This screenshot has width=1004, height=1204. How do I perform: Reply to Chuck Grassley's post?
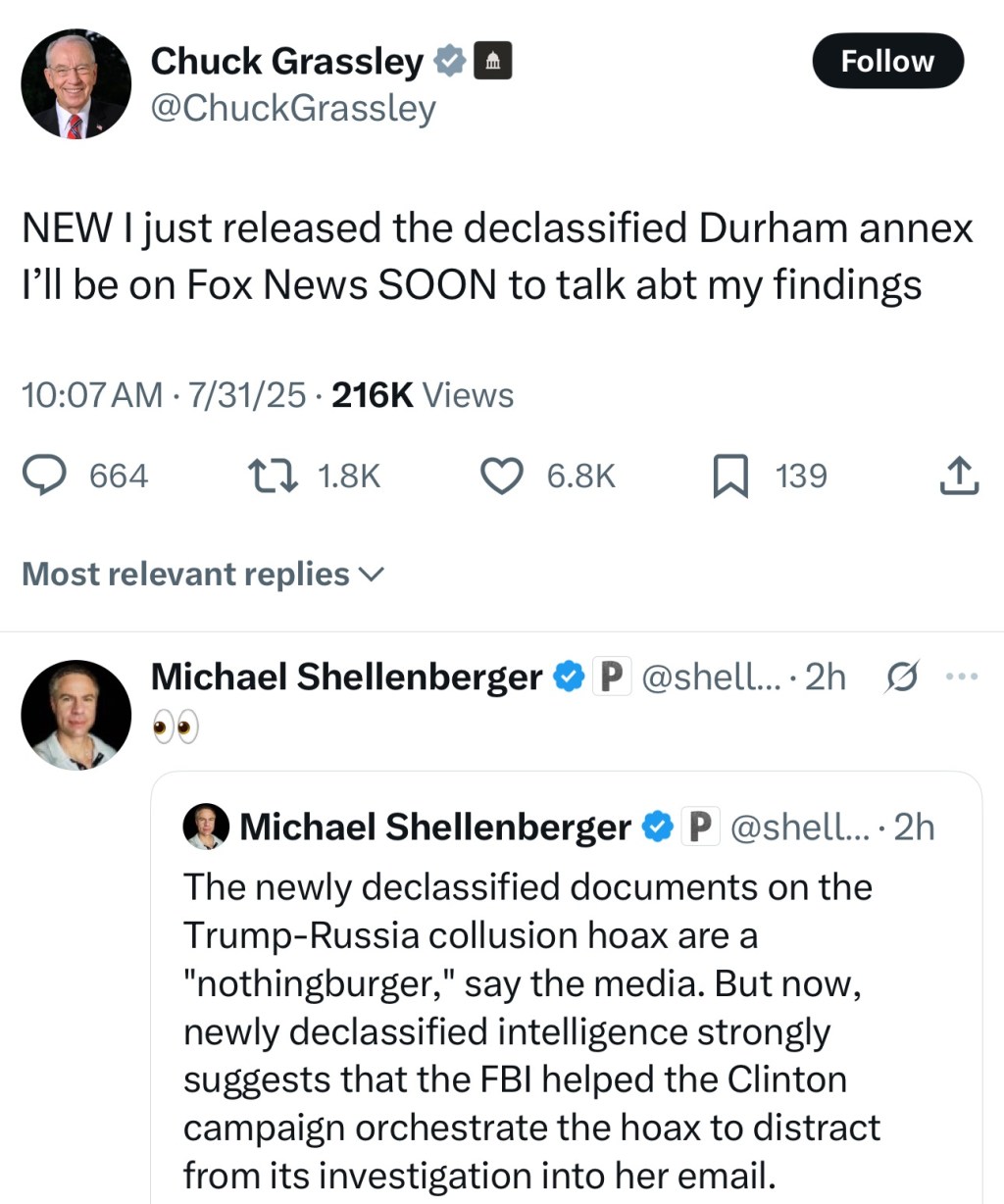(x=44, y=477)
